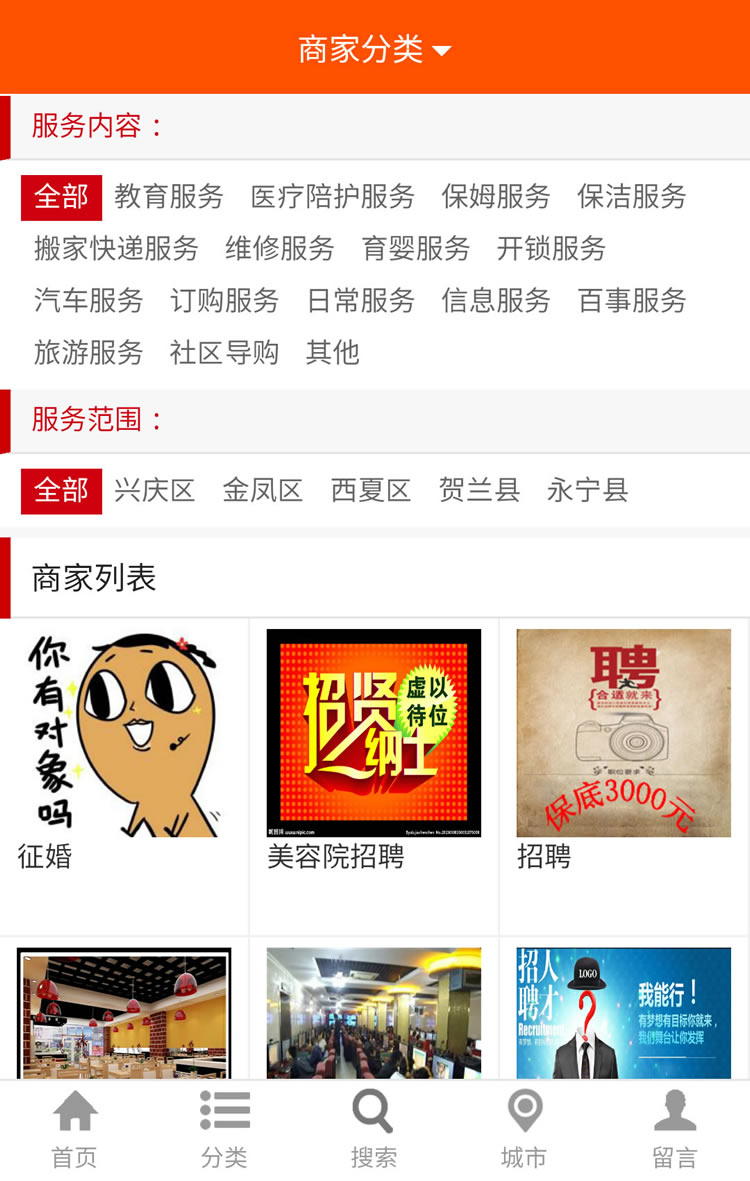The image size is (750, 1181).
Task: Filter by 汽车服务
Action: [89, 301]
